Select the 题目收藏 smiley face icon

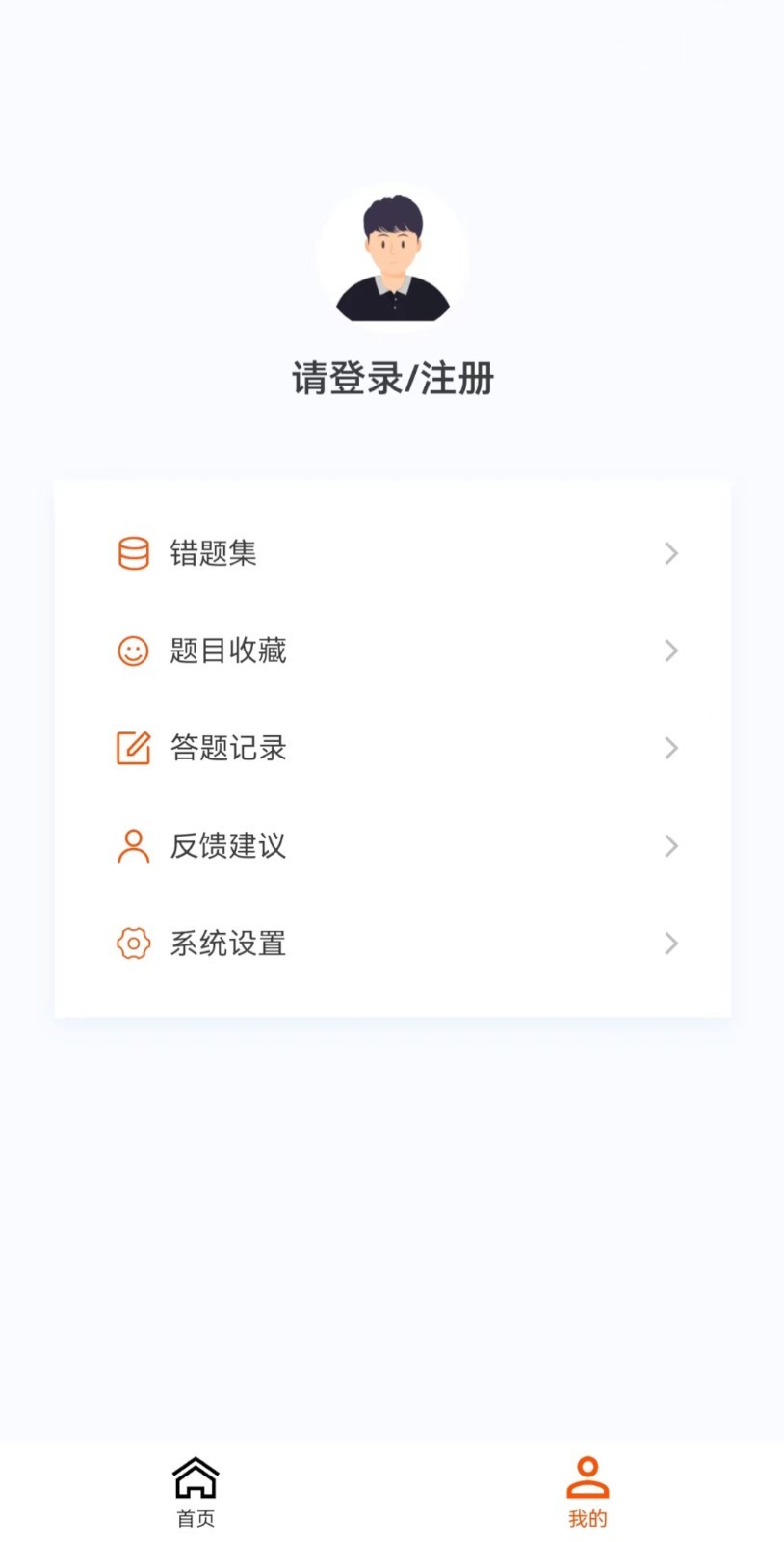[x=133, y=651]
